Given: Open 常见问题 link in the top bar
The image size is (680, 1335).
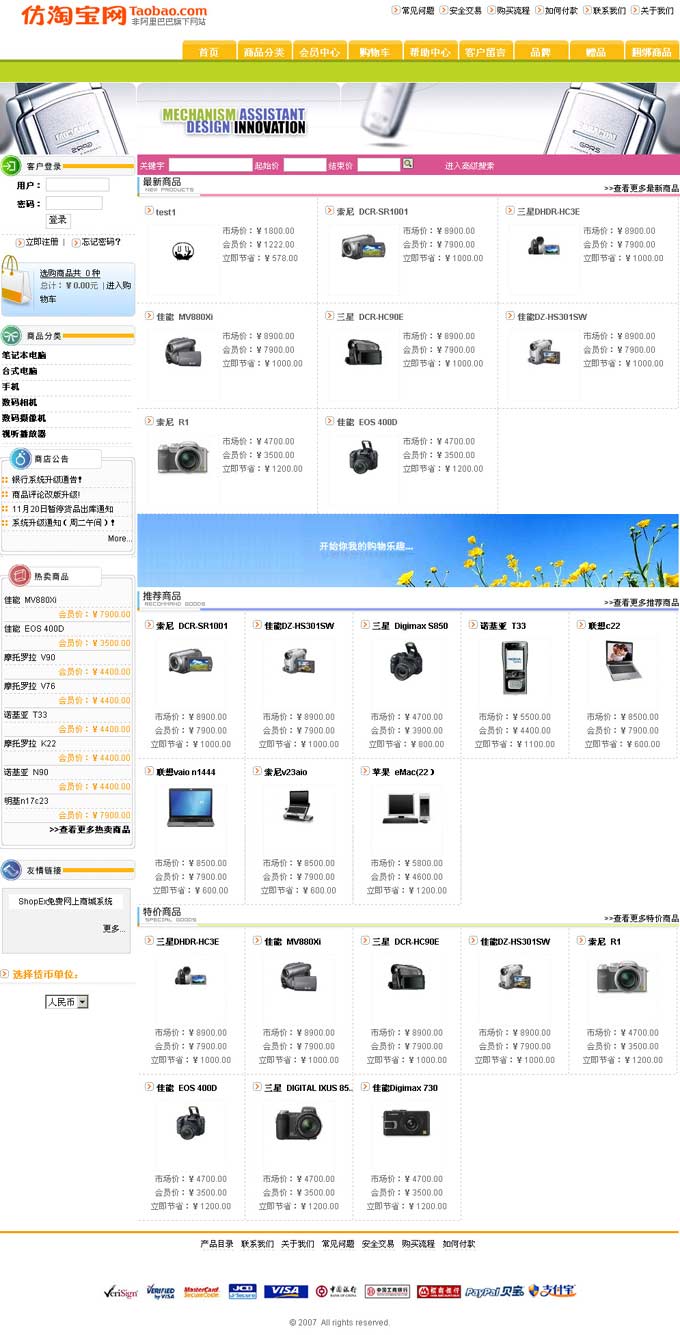Looking at the screenshot, I should click(x=417, y=11).
